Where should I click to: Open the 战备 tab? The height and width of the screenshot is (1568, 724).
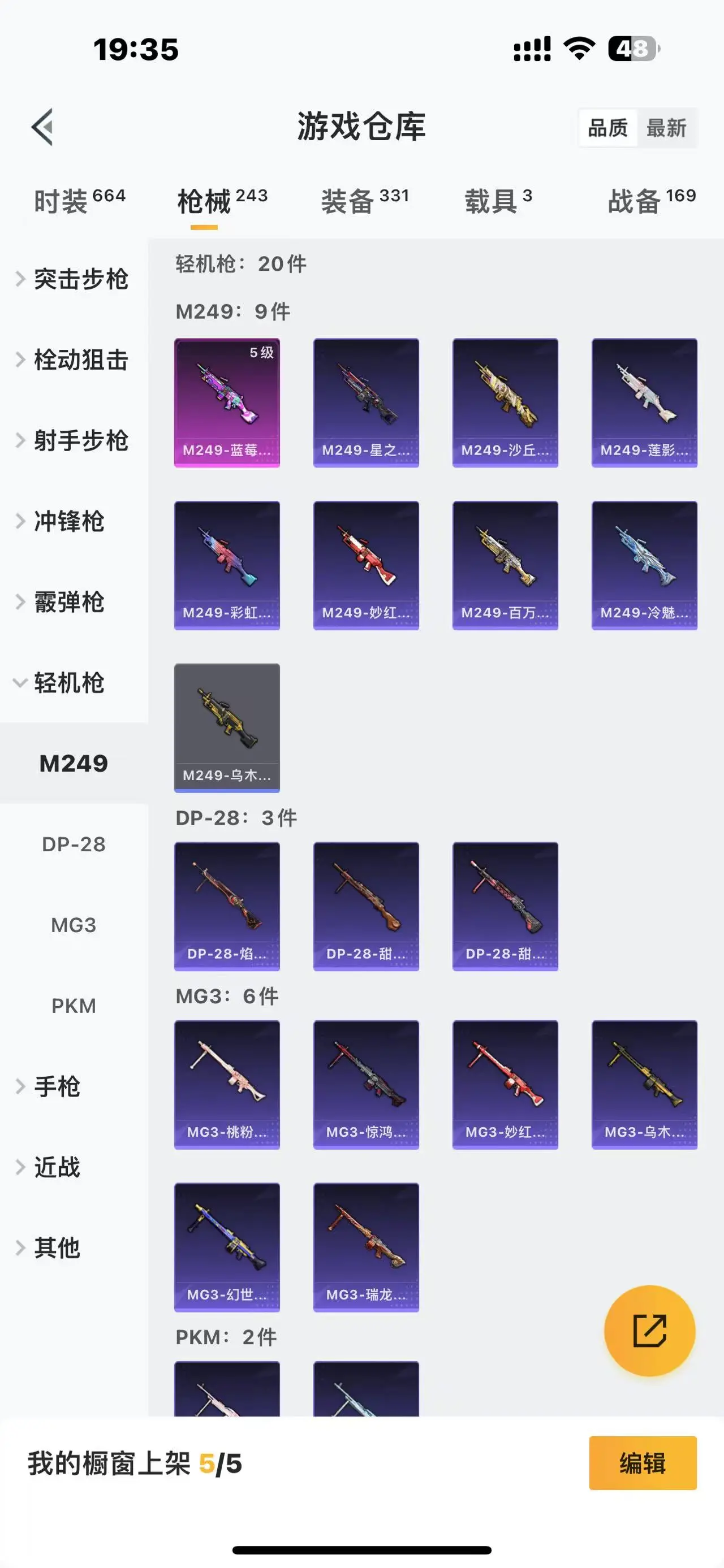(652, 201)
